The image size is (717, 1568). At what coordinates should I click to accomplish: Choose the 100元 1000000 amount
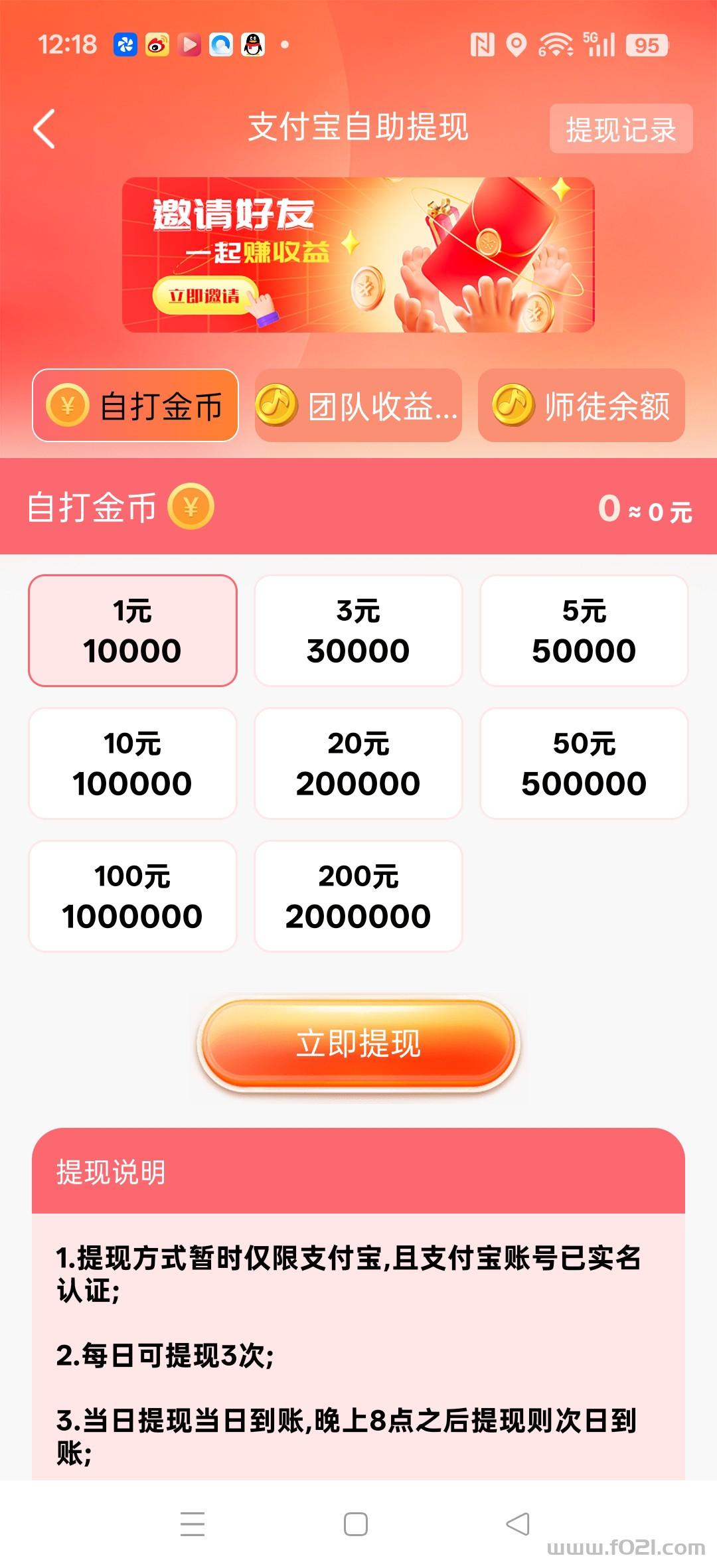click(133, 896)
